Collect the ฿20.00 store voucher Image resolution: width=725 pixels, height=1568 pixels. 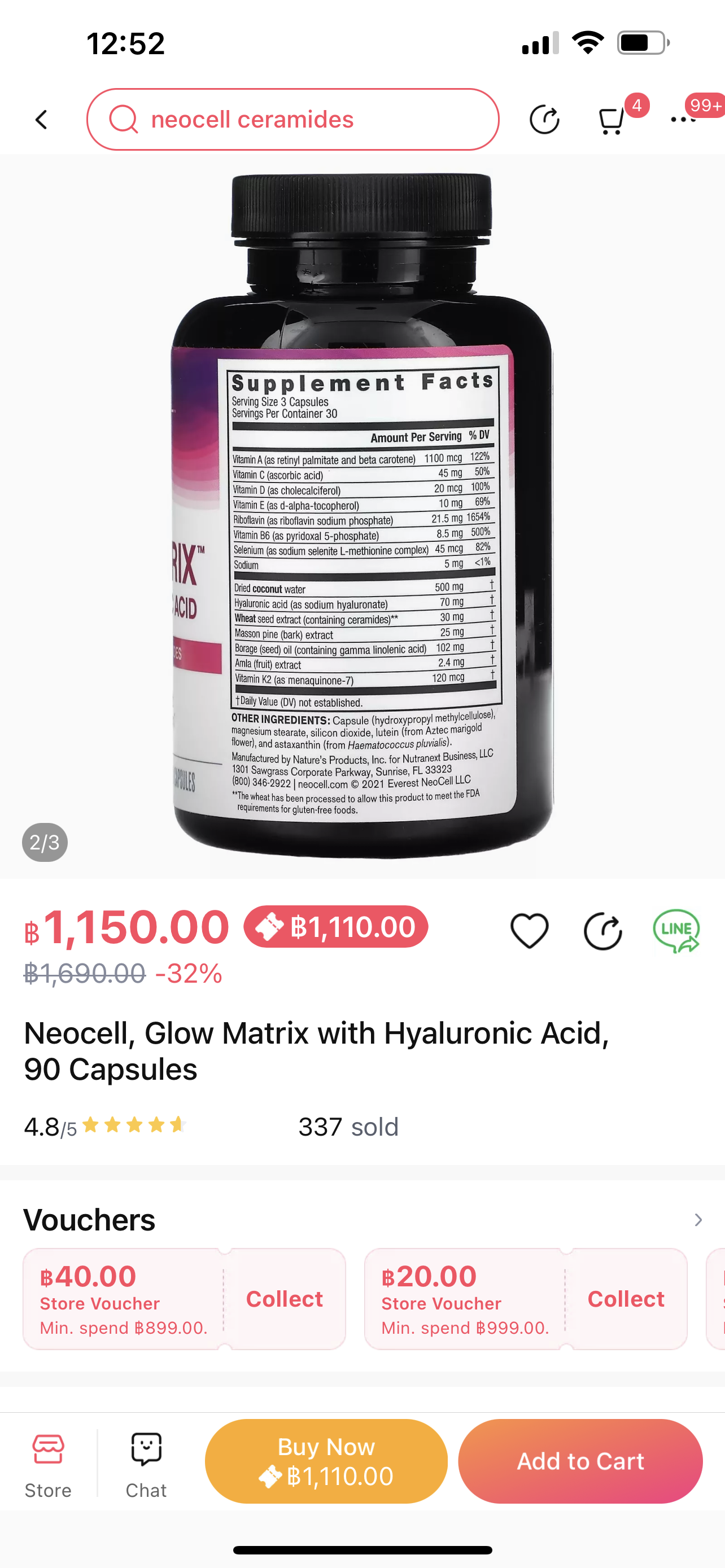tap(626, 1299)
